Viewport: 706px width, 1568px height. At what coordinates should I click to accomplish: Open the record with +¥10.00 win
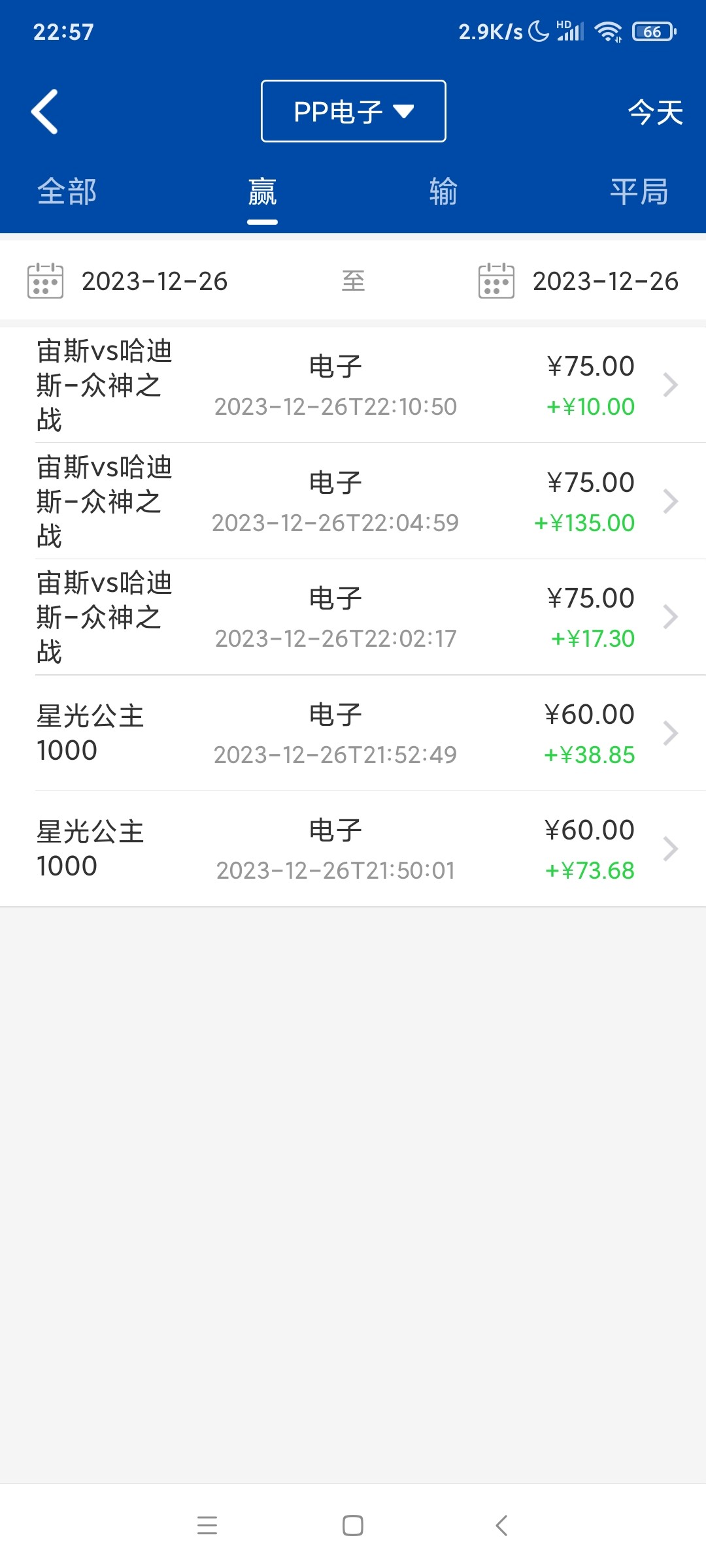click(353, 385)
